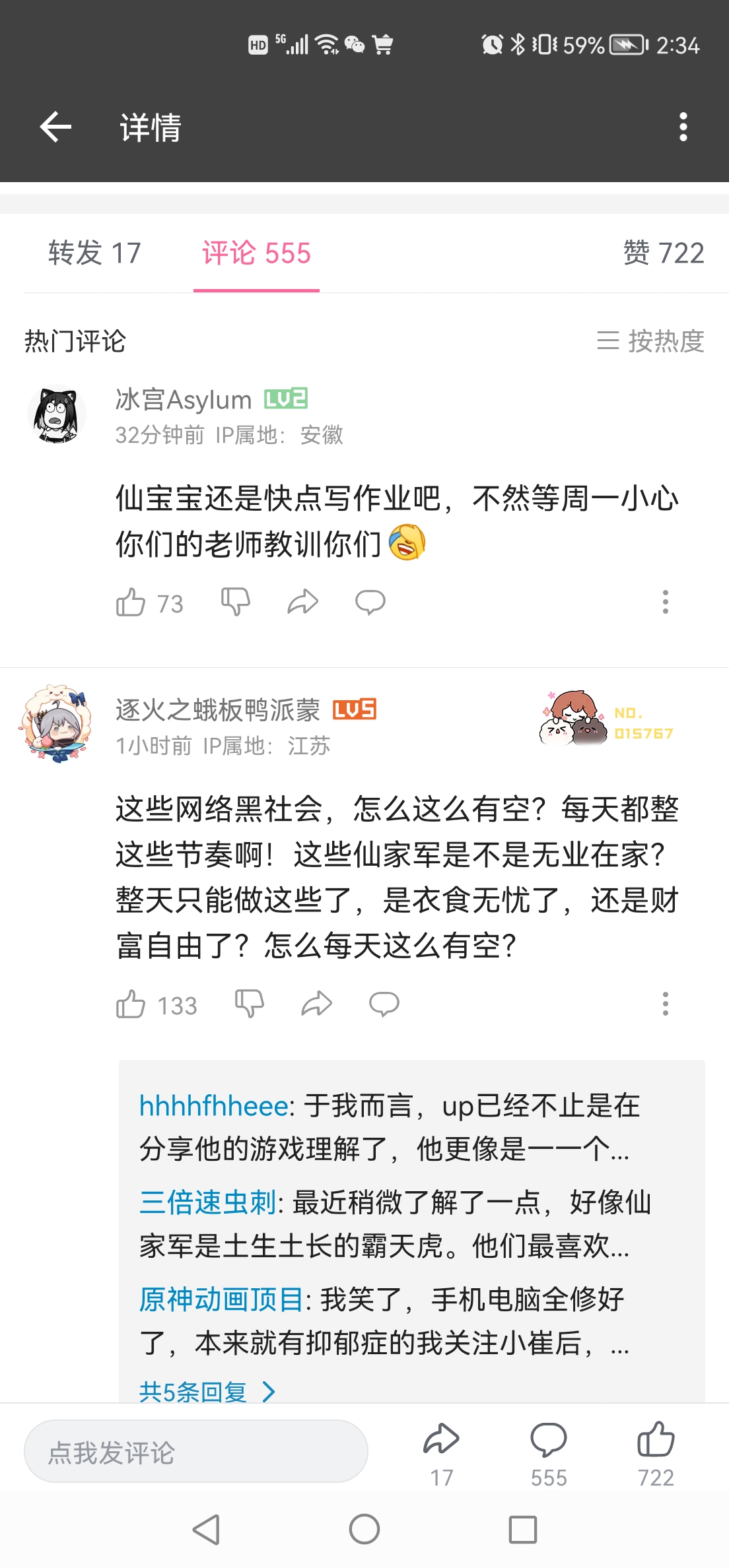Like 逐火之蛾板鸭派蒙's comment
The image size is (729, 1568).
(131, 1004)
